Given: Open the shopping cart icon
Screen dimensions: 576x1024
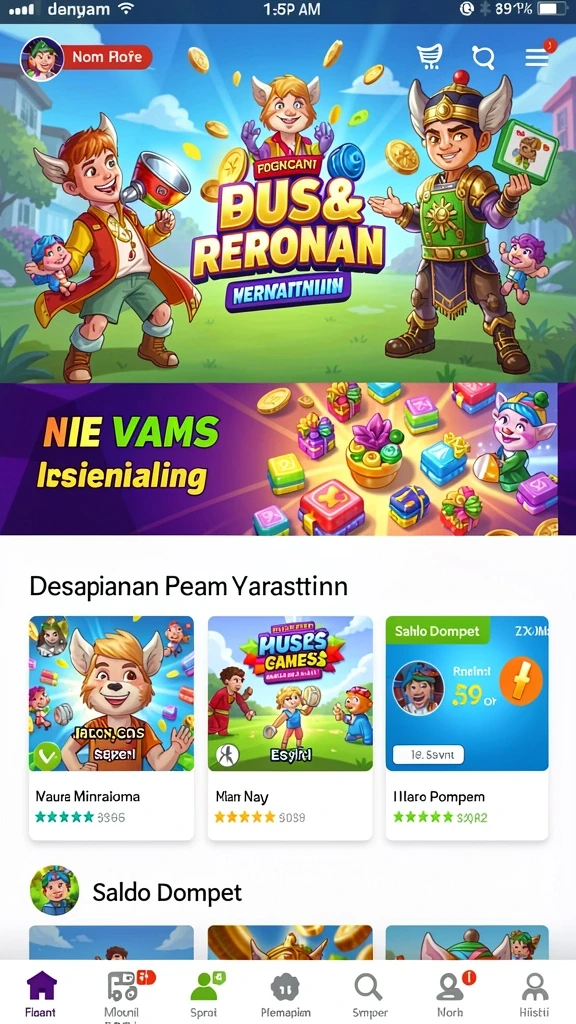Looking at the screenshot, I should pyautogui.click(x=429, y=57).
